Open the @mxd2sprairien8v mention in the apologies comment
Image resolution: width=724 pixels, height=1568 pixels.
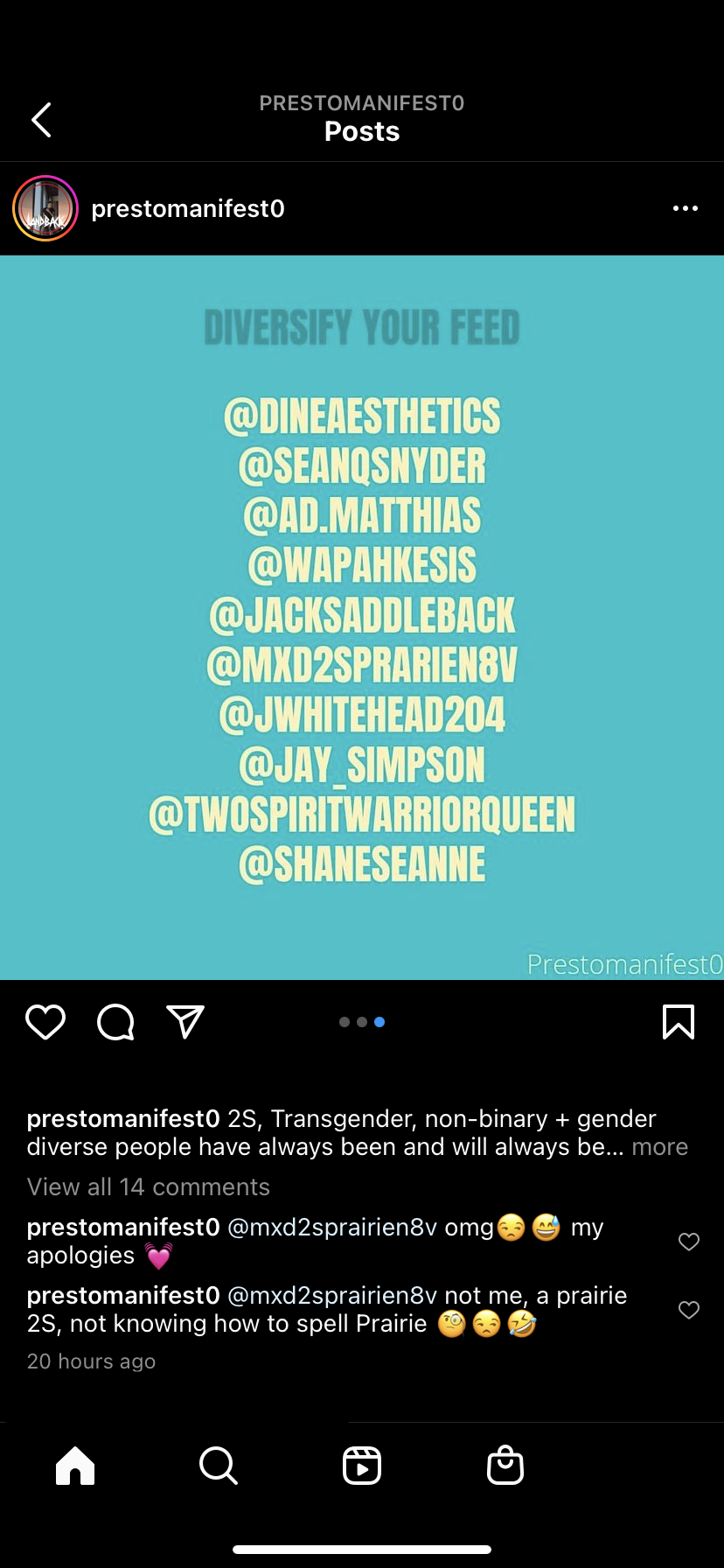click(x=332, y=1228)
